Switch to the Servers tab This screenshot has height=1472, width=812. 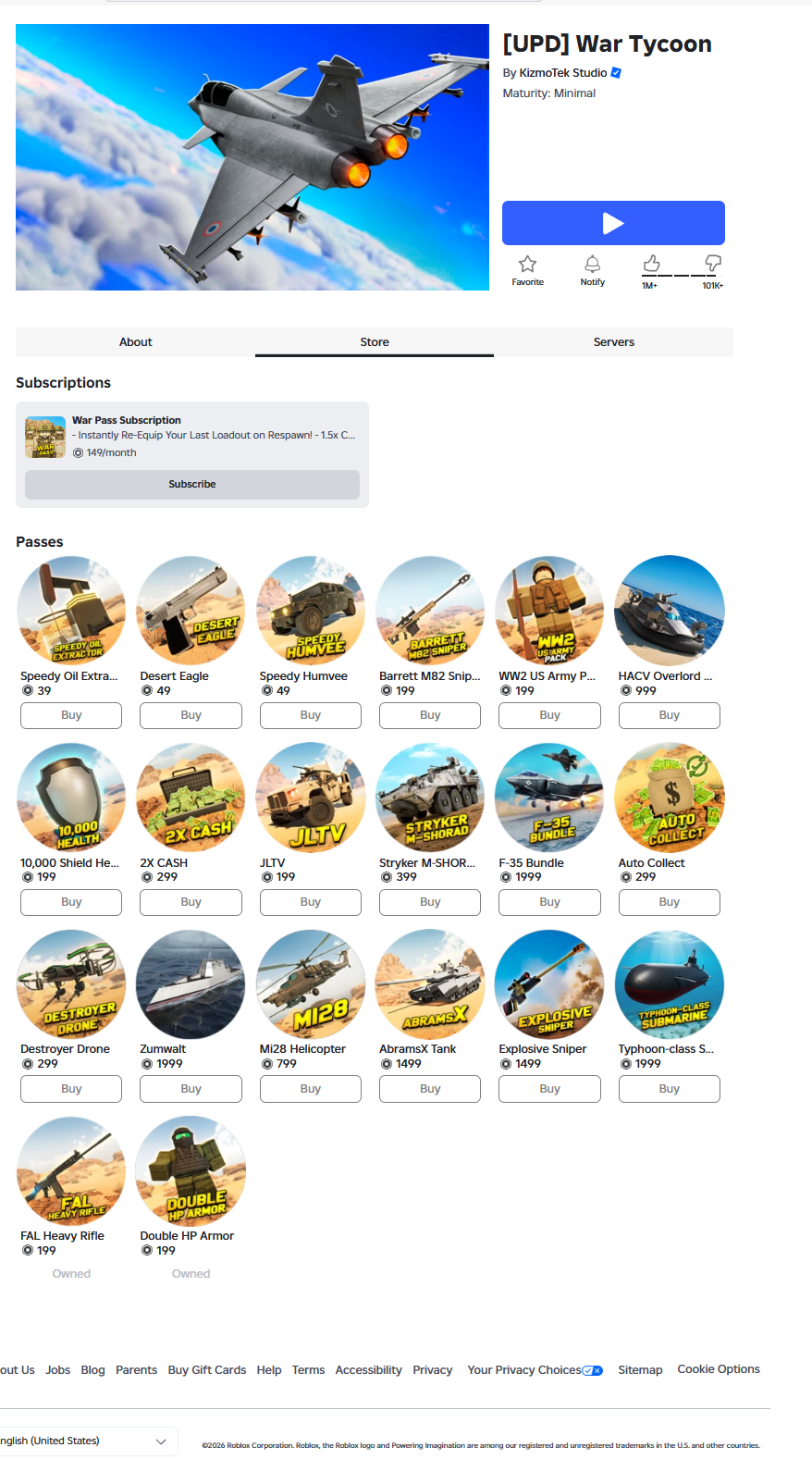[x=613, y=341]
